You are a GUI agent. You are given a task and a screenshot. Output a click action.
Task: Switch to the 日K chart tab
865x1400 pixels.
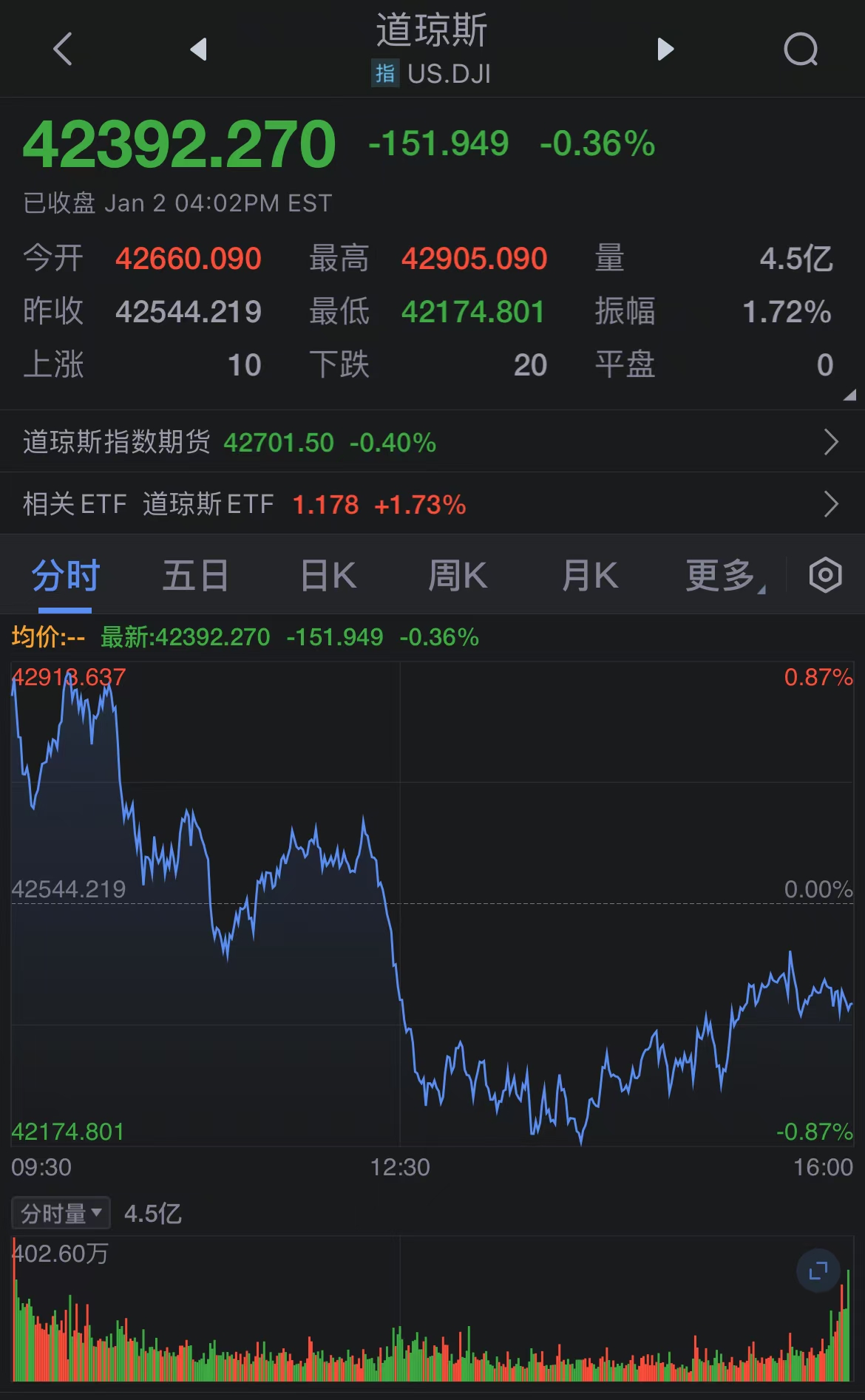328,575
